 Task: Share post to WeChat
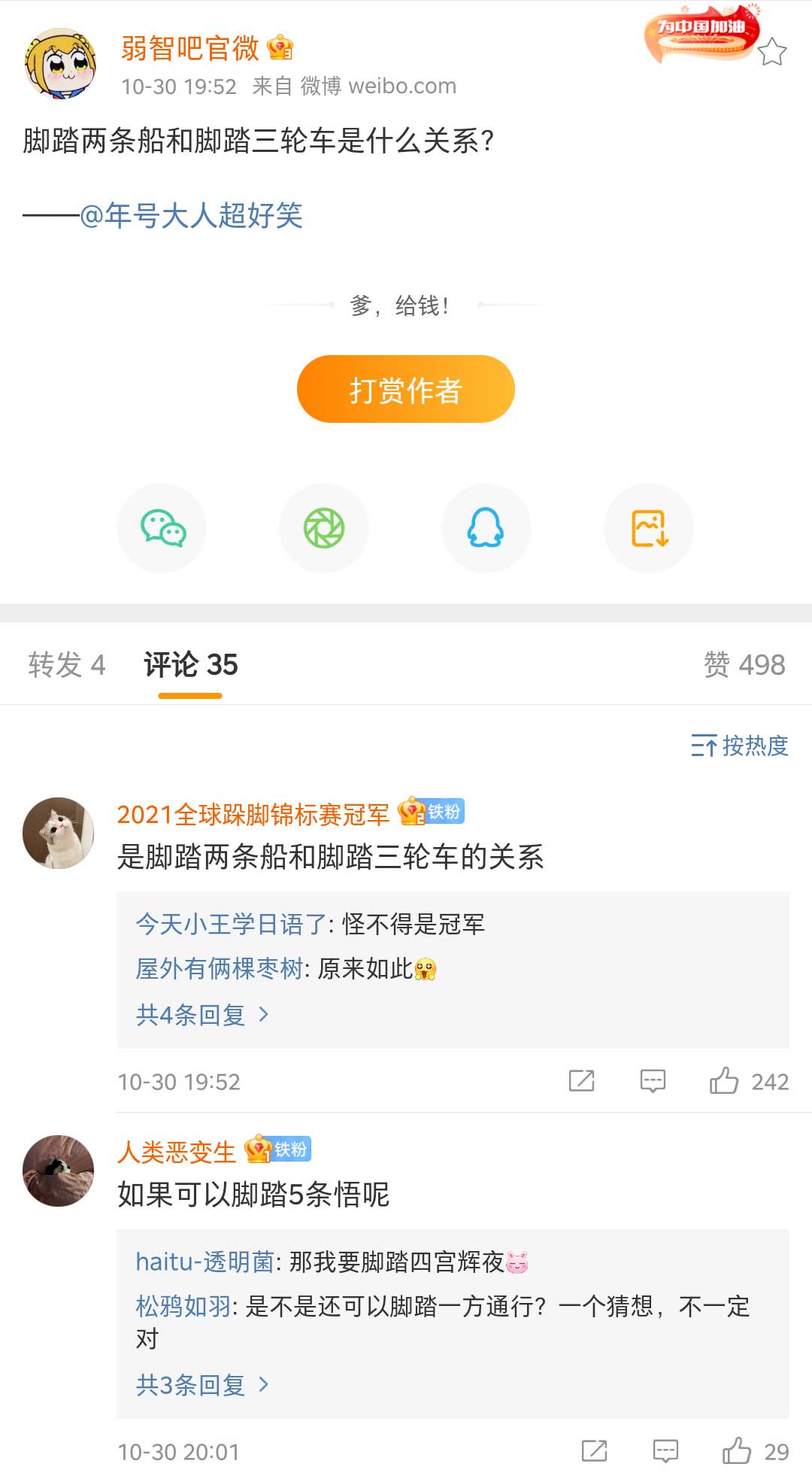click(162, 528)
